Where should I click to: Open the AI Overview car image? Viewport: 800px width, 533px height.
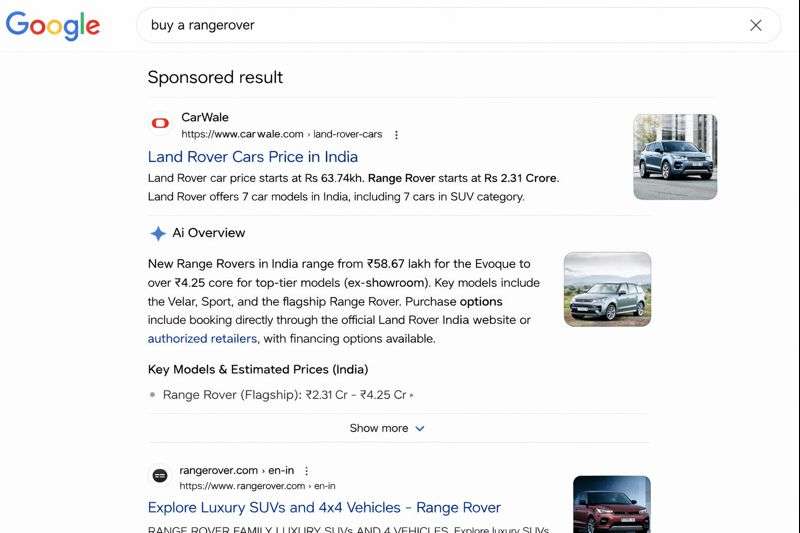(x=607, y=289)
